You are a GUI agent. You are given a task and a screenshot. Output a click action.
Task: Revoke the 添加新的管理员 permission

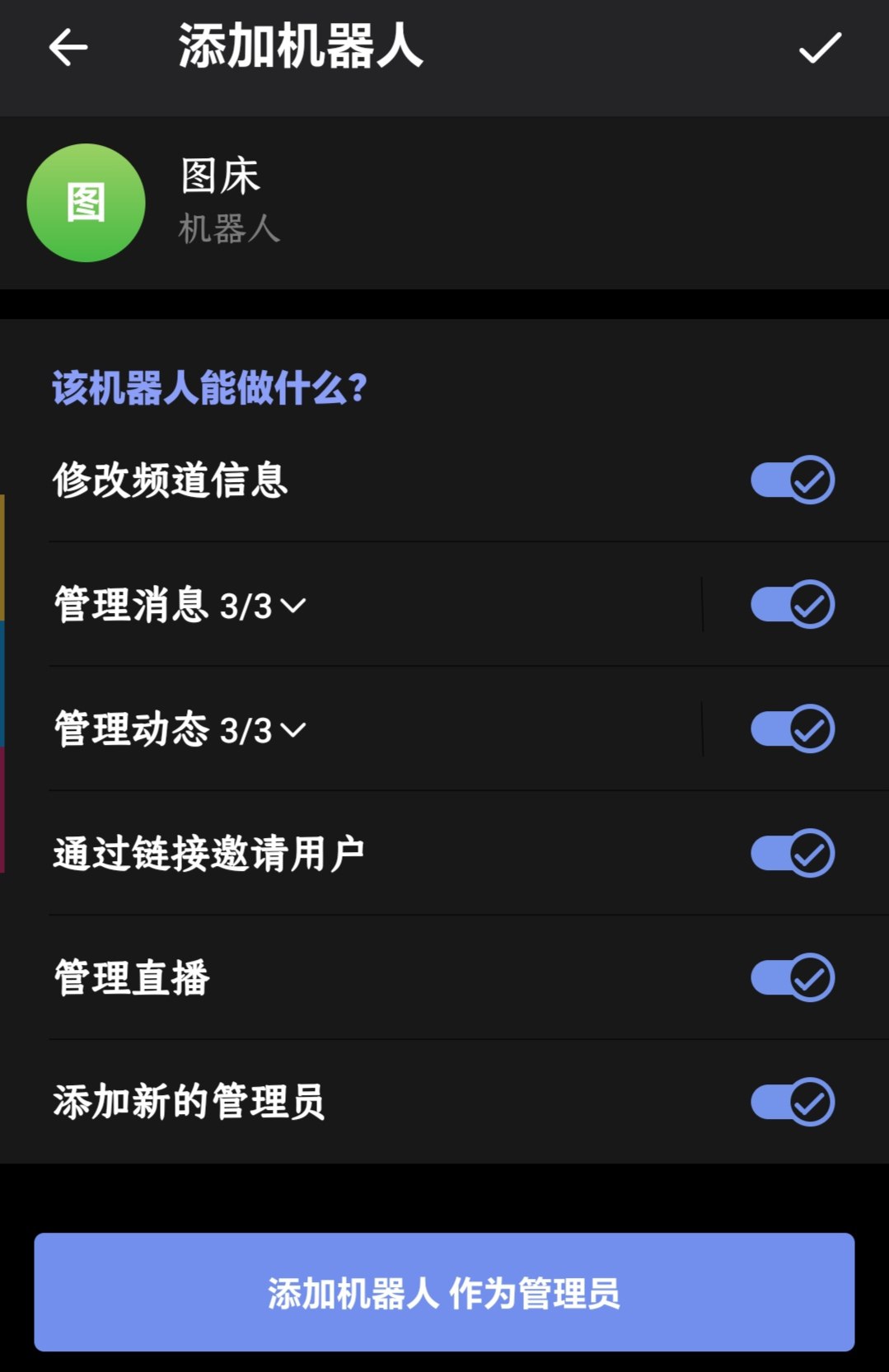pyautogui.click(x=790, y=1102)
